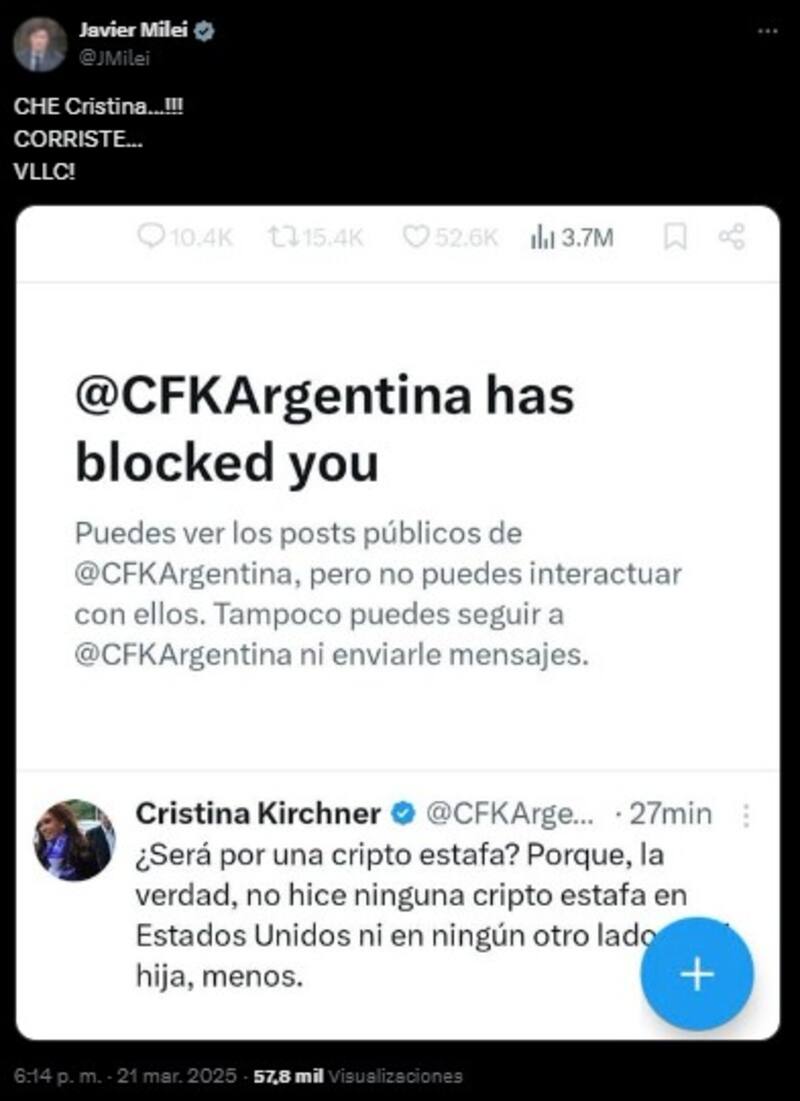The width and height of the screenshot is (800, 1101).
Task: Open Javier Milei's profile picture
Action: 40,45
